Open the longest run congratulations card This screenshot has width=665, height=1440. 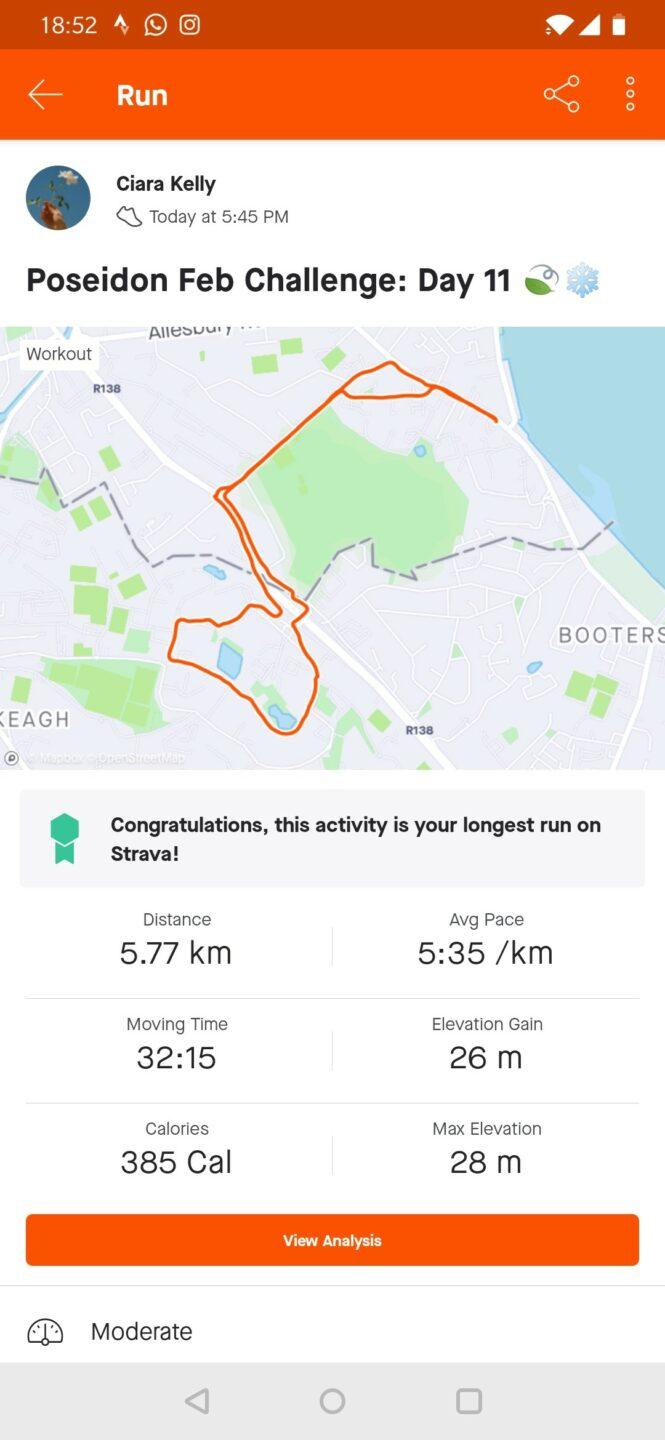click(332, 839)
